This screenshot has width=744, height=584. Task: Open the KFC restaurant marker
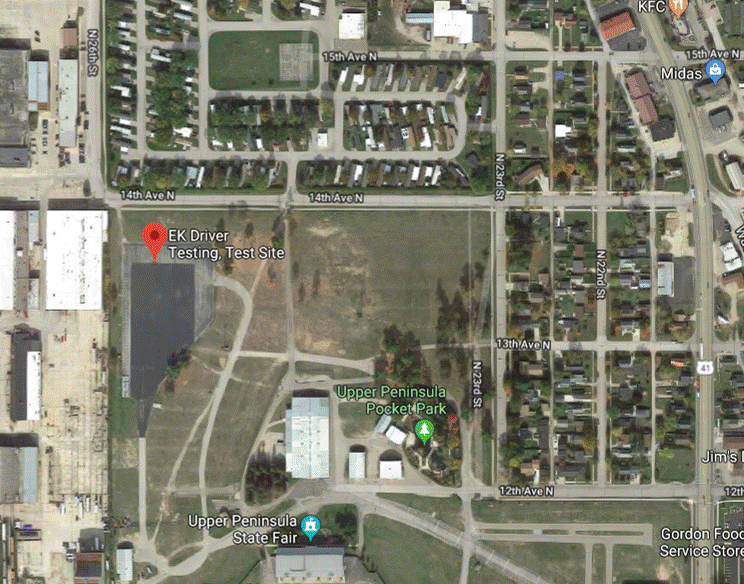[679, 7]
